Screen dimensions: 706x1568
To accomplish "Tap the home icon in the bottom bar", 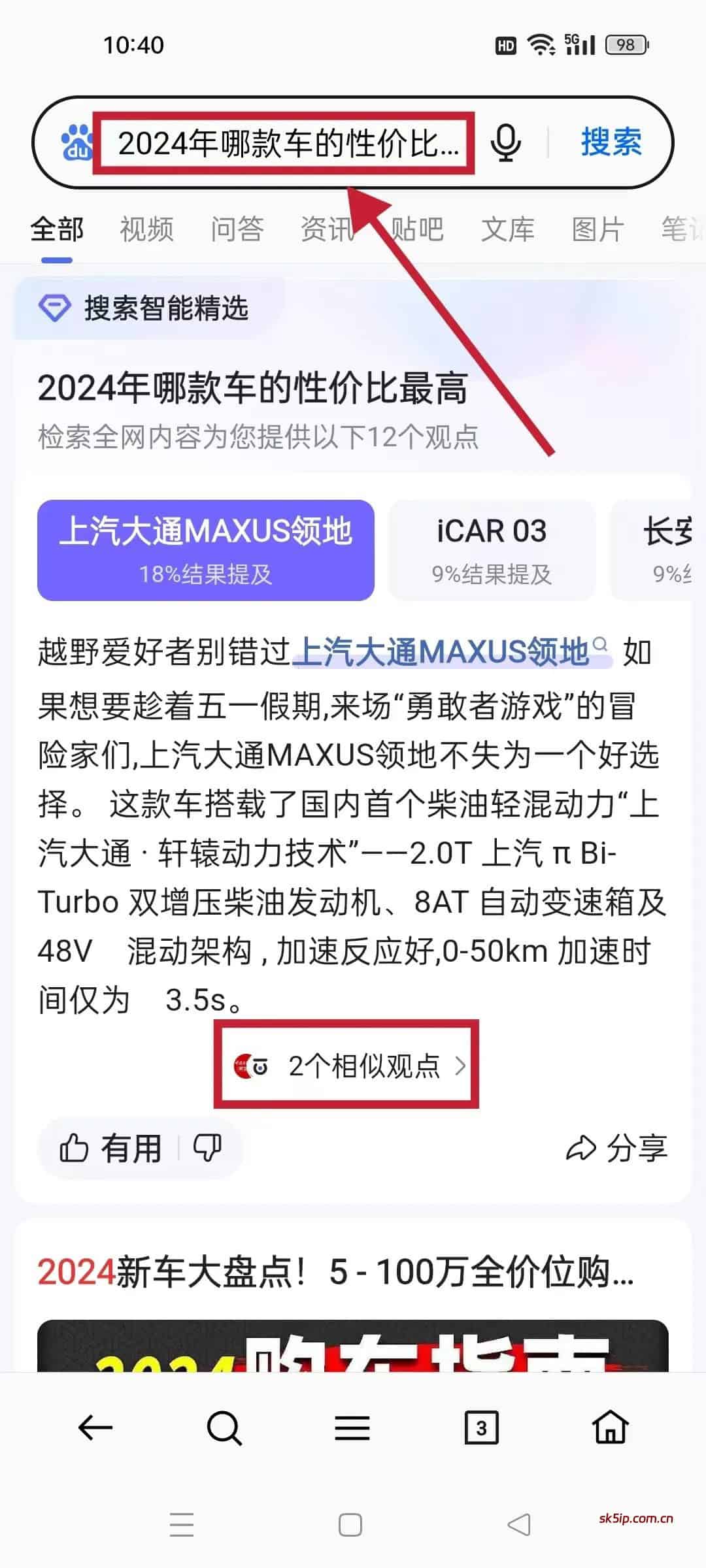I will (x=609, y=1426).
